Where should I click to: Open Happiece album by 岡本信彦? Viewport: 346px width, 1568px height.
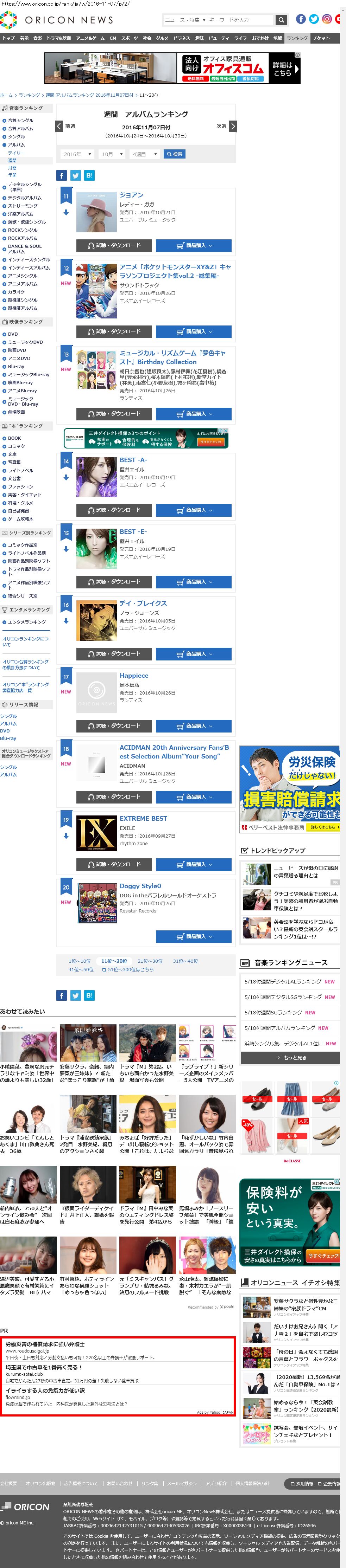coord(134,676)
